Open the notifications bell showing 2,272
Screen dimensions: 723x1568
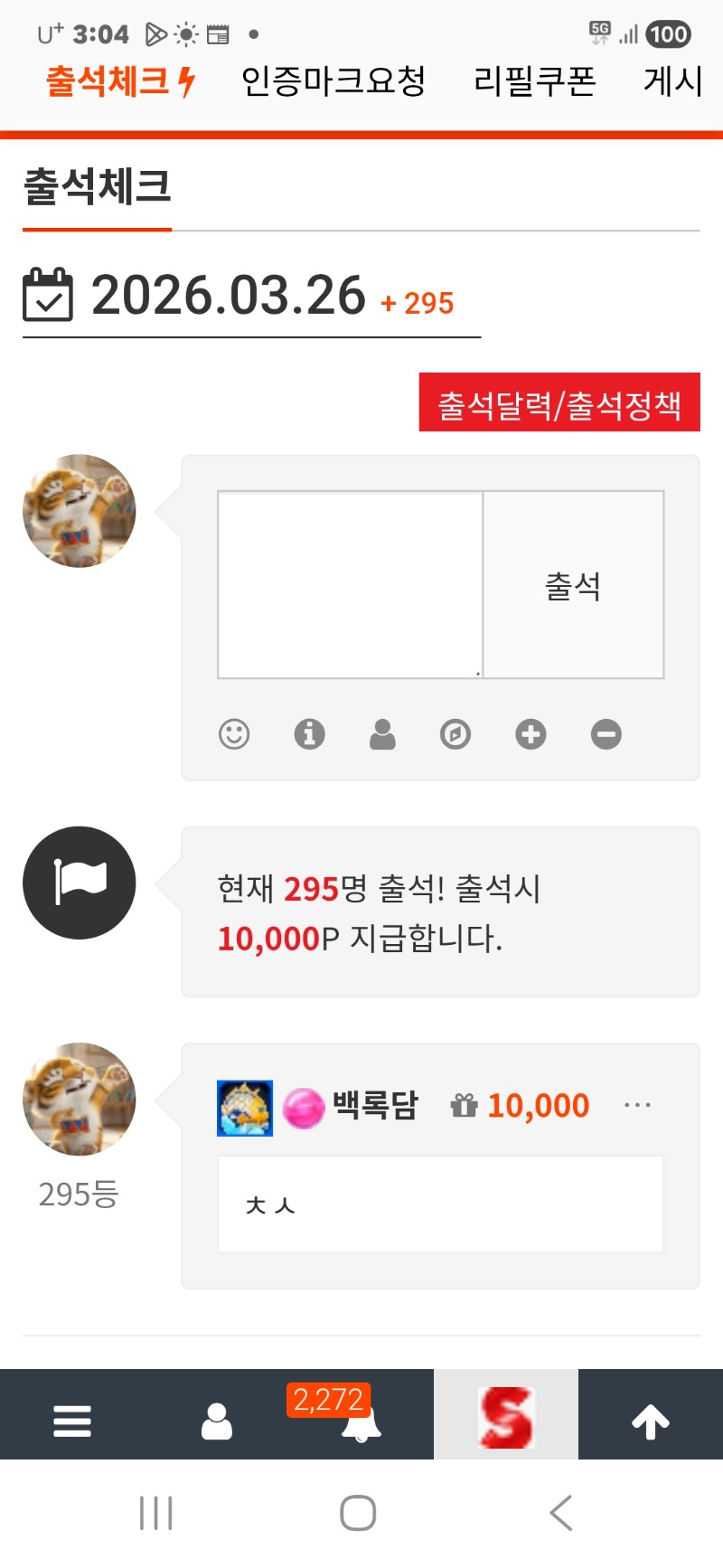tap(360, 1421)
